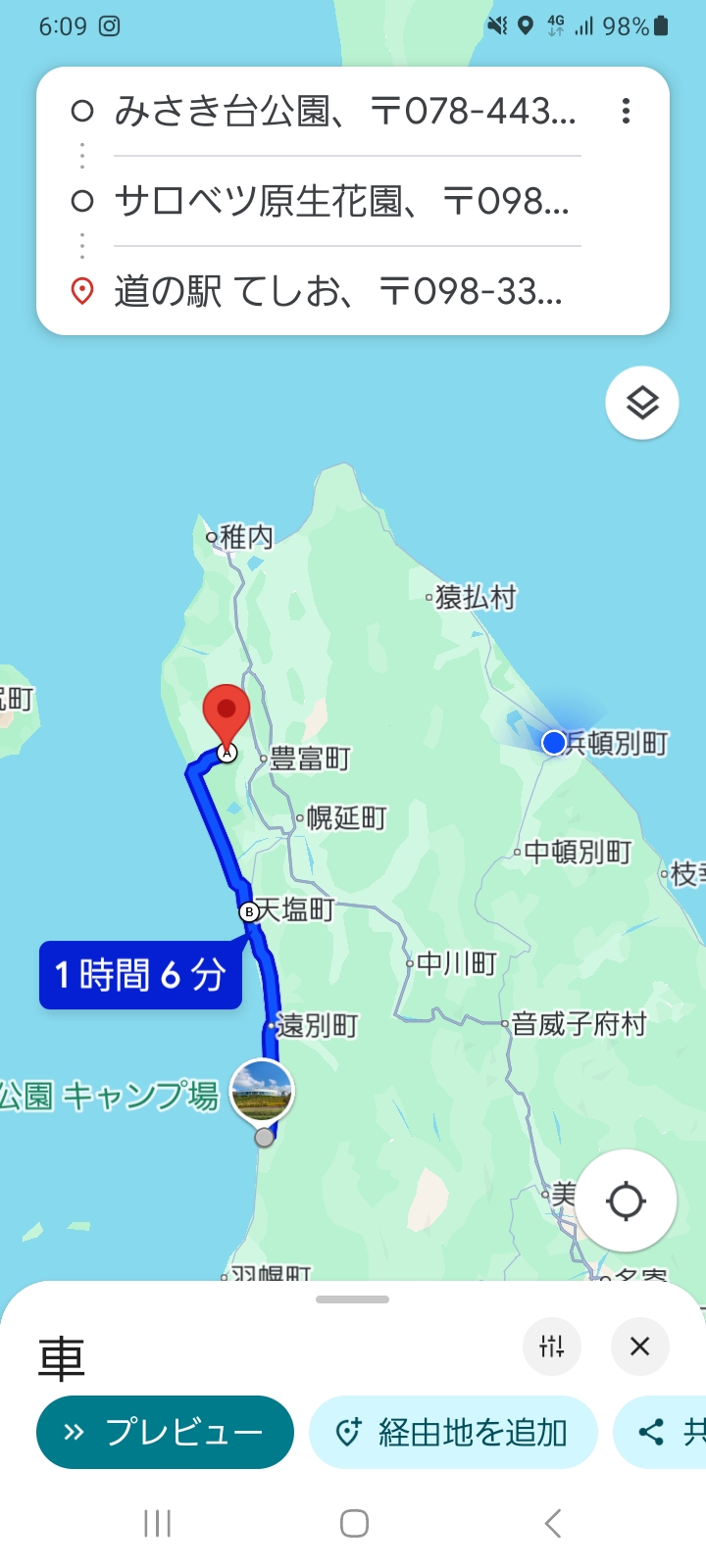Open the route options filter icon
The height and width of the screenshot is (1568, 706).
tap(552, 1347)
